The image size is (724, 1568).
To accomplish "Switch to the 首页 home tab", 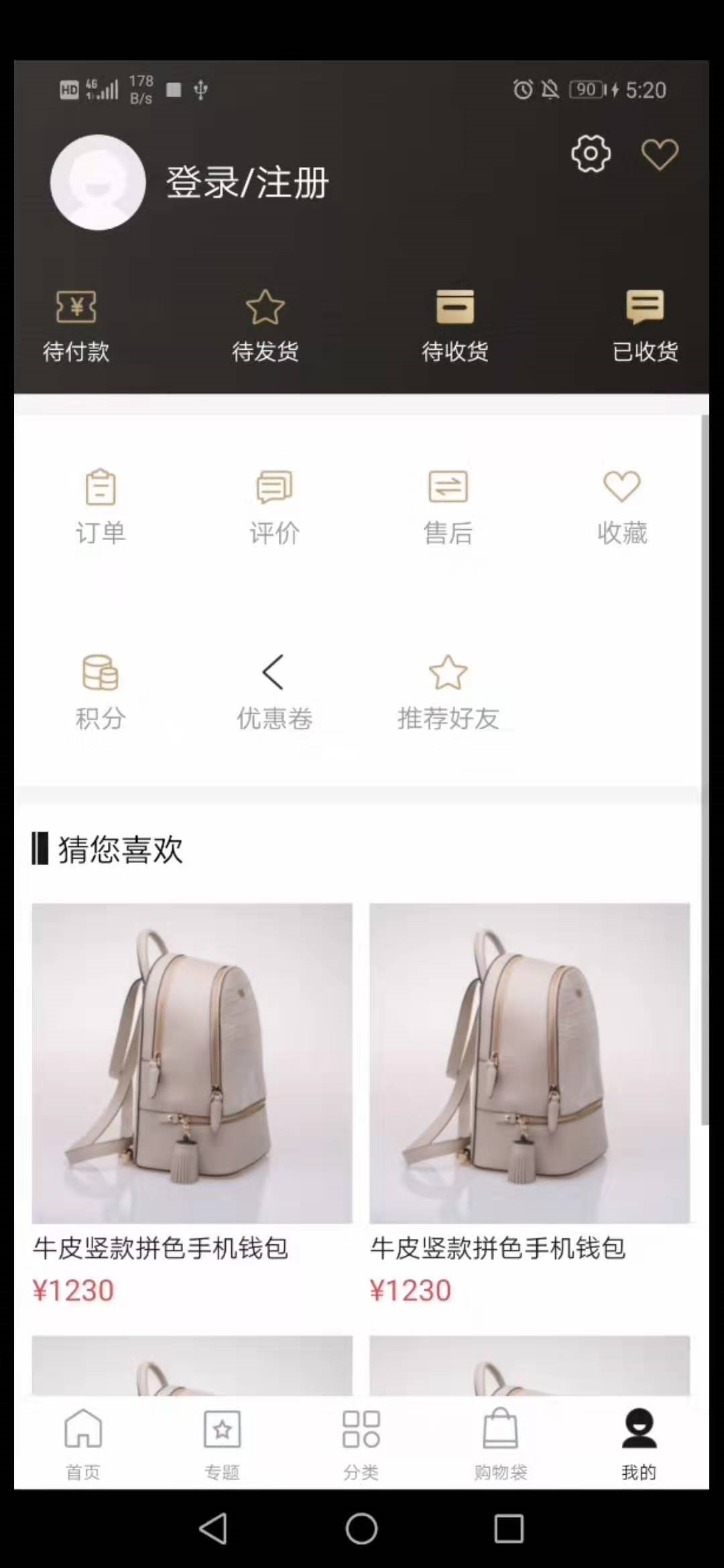I will (82, 1441).
